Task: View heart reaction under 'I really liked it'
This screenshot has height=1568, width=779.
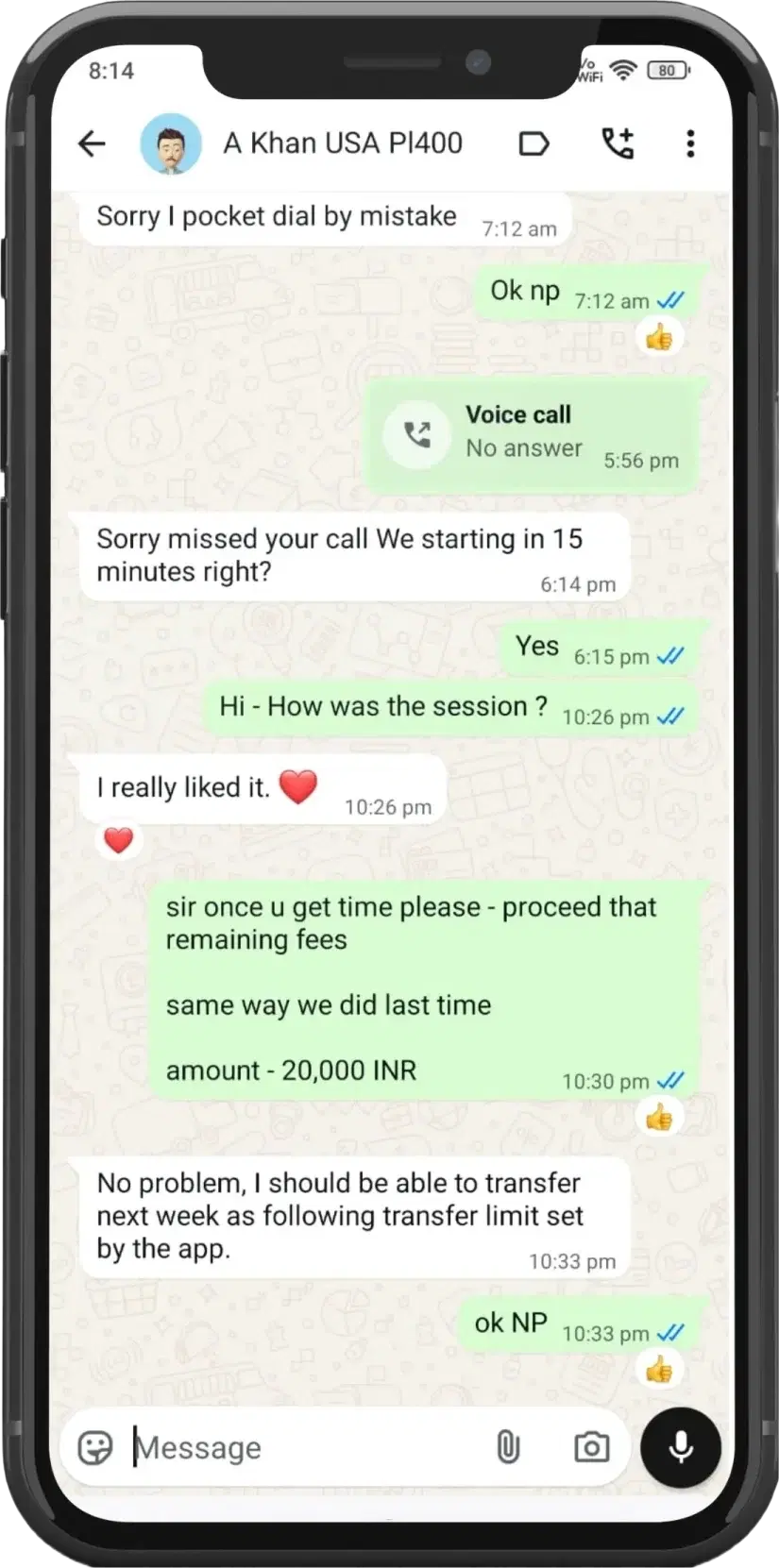Action: pos(118,839)
